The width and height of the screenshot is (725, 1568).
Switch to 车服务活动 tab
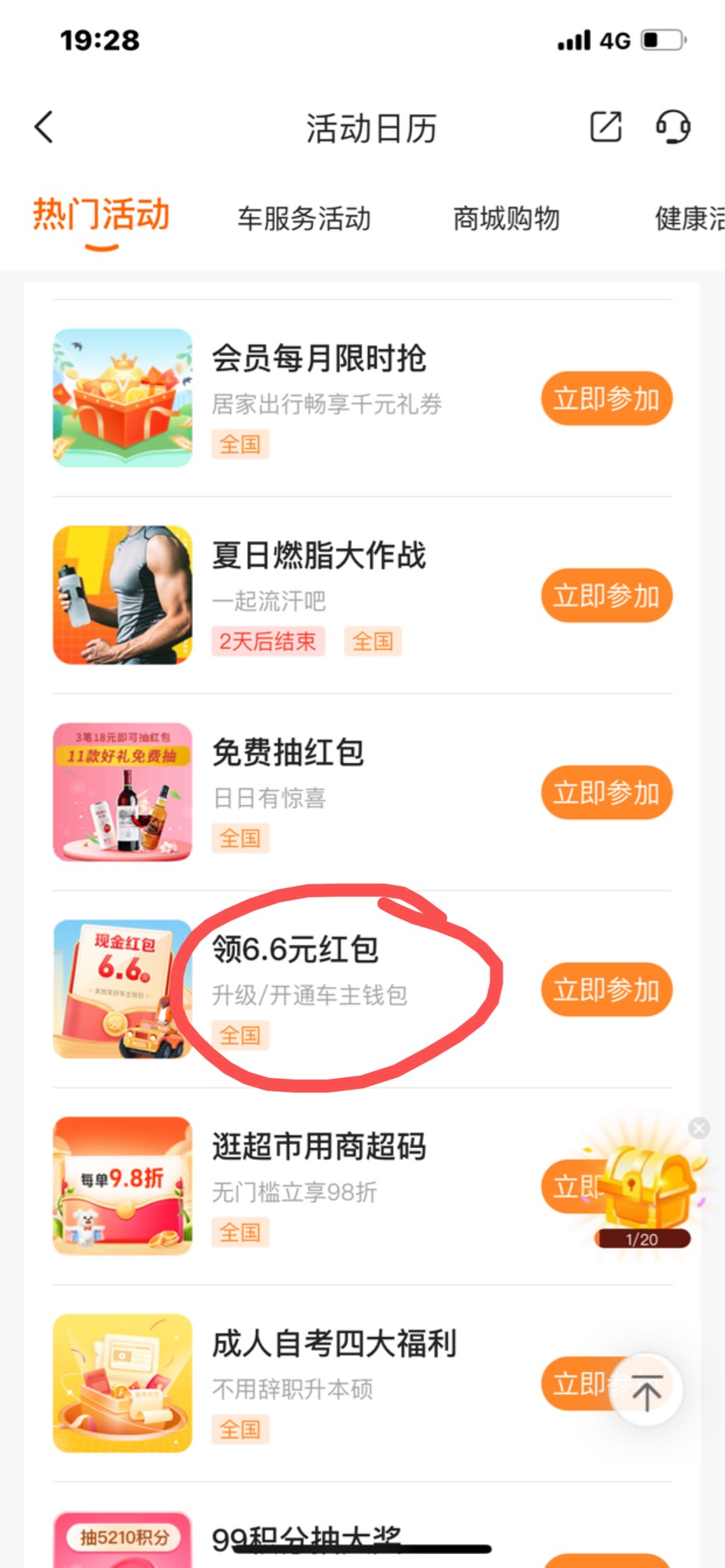click(x=303, y=219)
